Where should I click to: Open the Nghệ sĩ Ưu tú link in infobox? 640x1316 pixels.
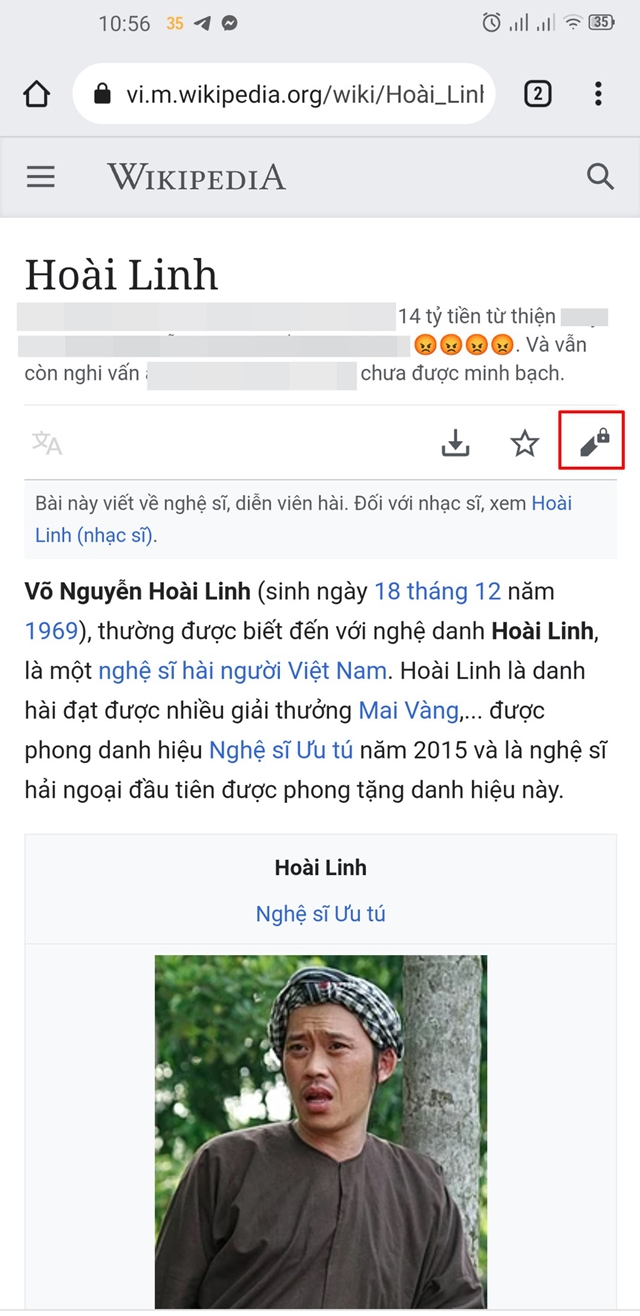point(320,914)
